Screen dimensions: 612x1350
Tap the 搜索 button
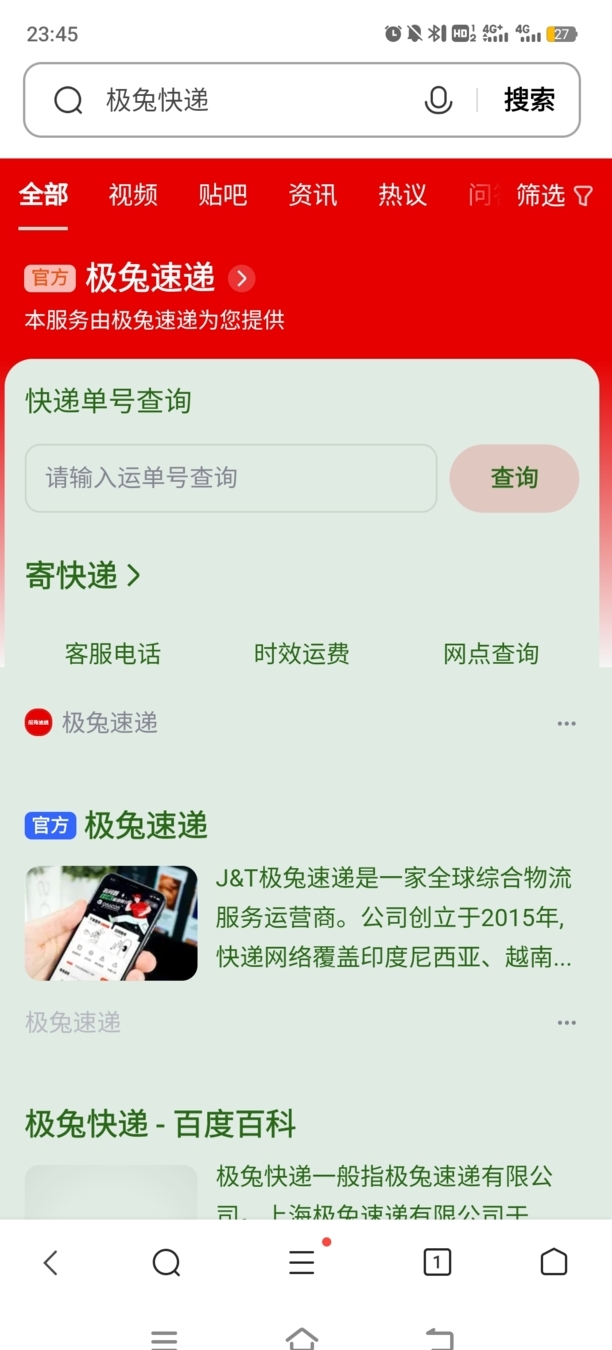[529, 100]
